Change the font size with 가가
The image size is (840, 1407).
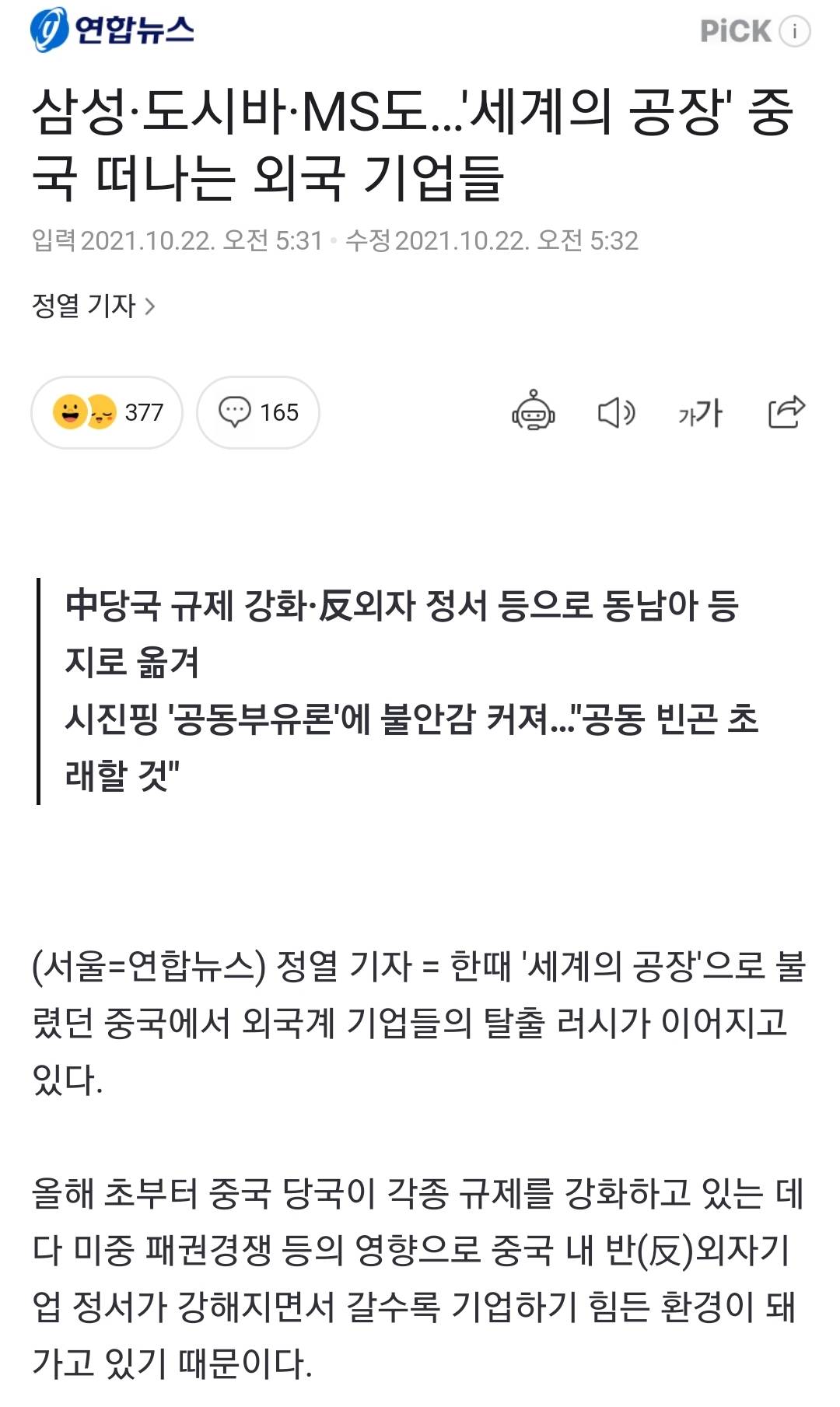coord(700,412)
